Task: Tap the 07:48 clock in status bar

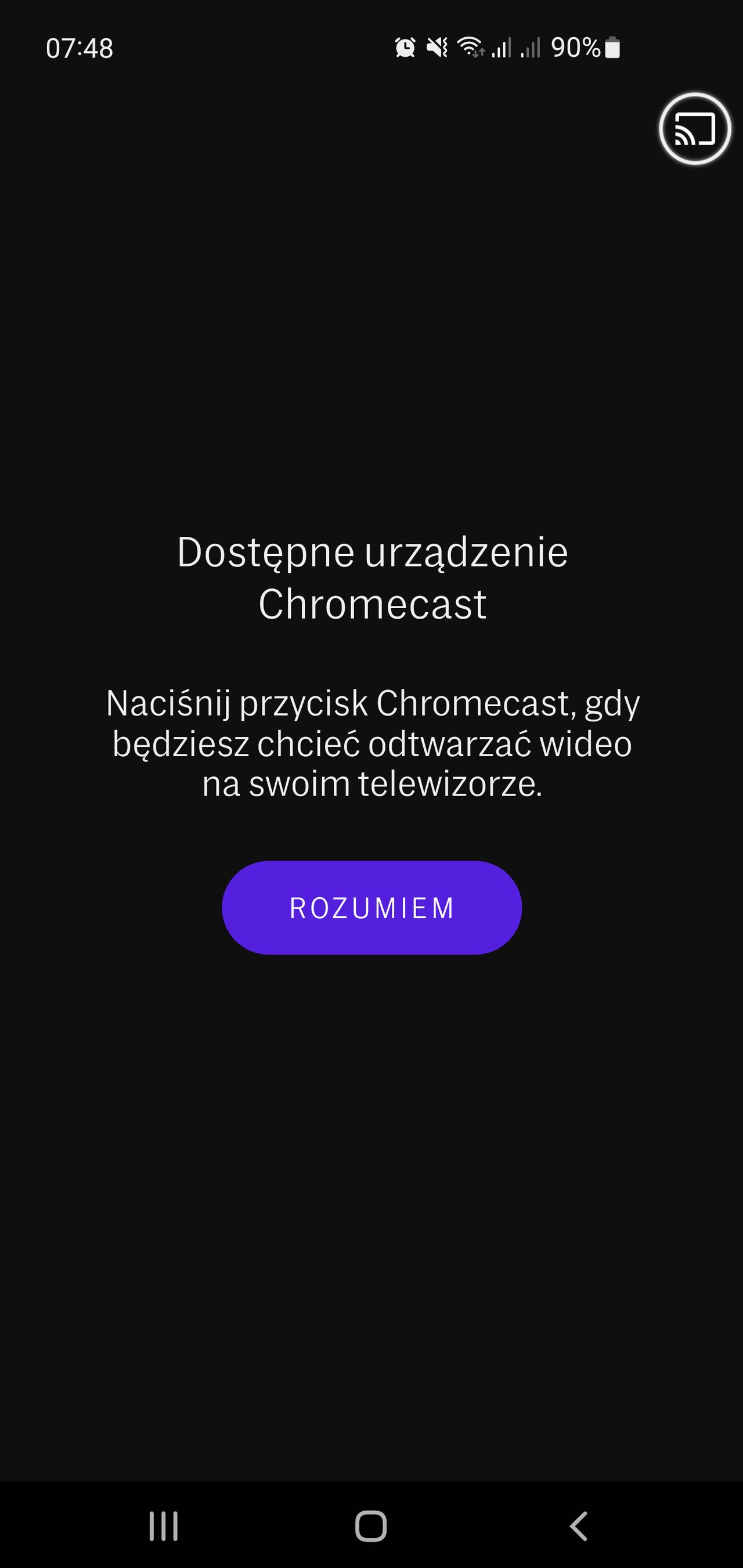Action: click(80, 49)
